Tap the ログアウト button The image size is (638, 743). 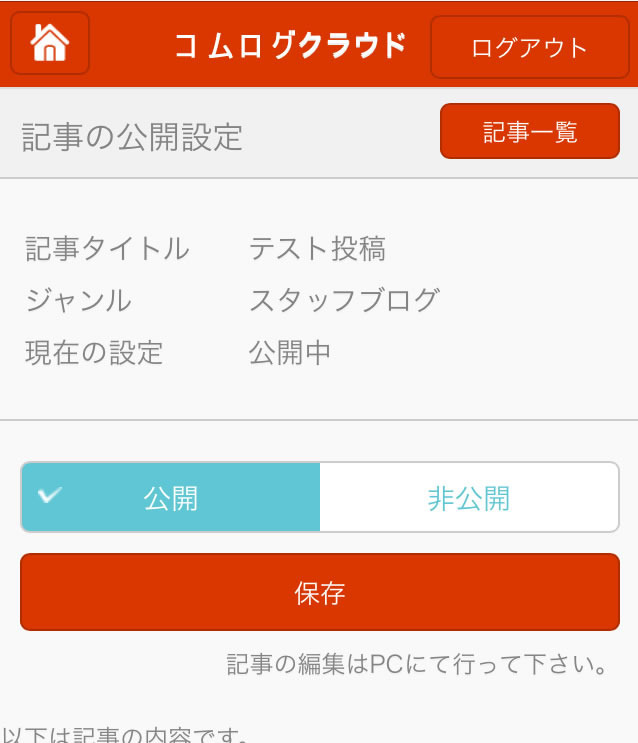tap(529, 47)
